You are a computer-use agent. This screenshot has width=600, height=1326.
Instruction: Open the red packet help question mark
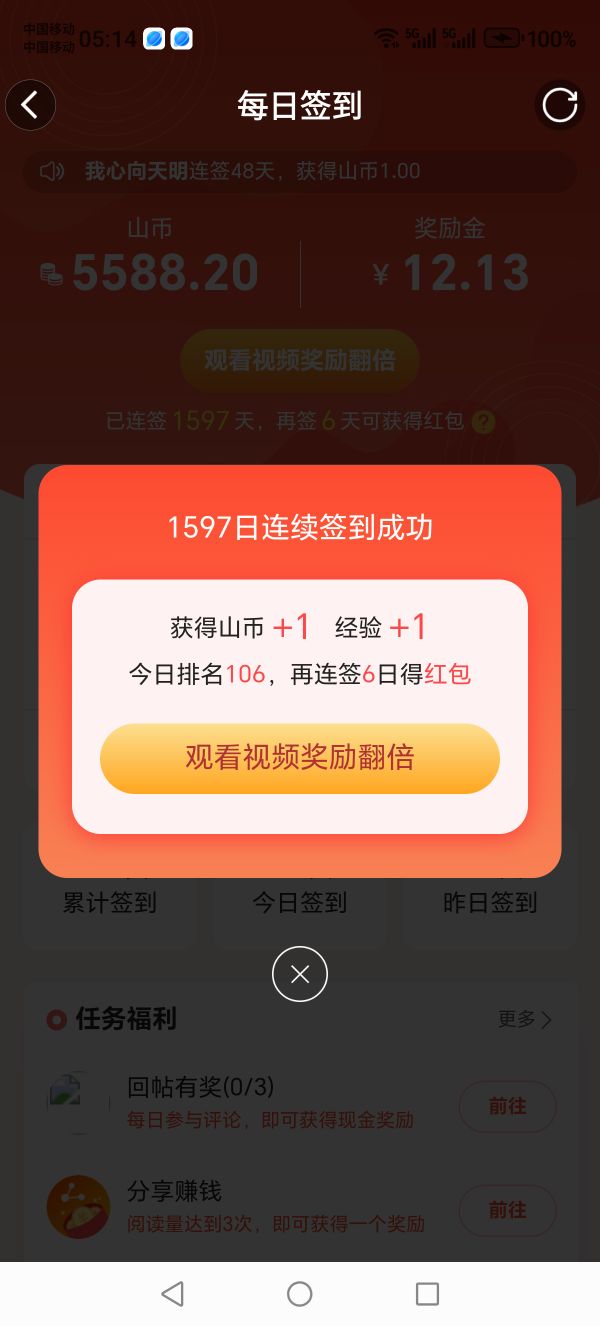[x=483, y=422]
